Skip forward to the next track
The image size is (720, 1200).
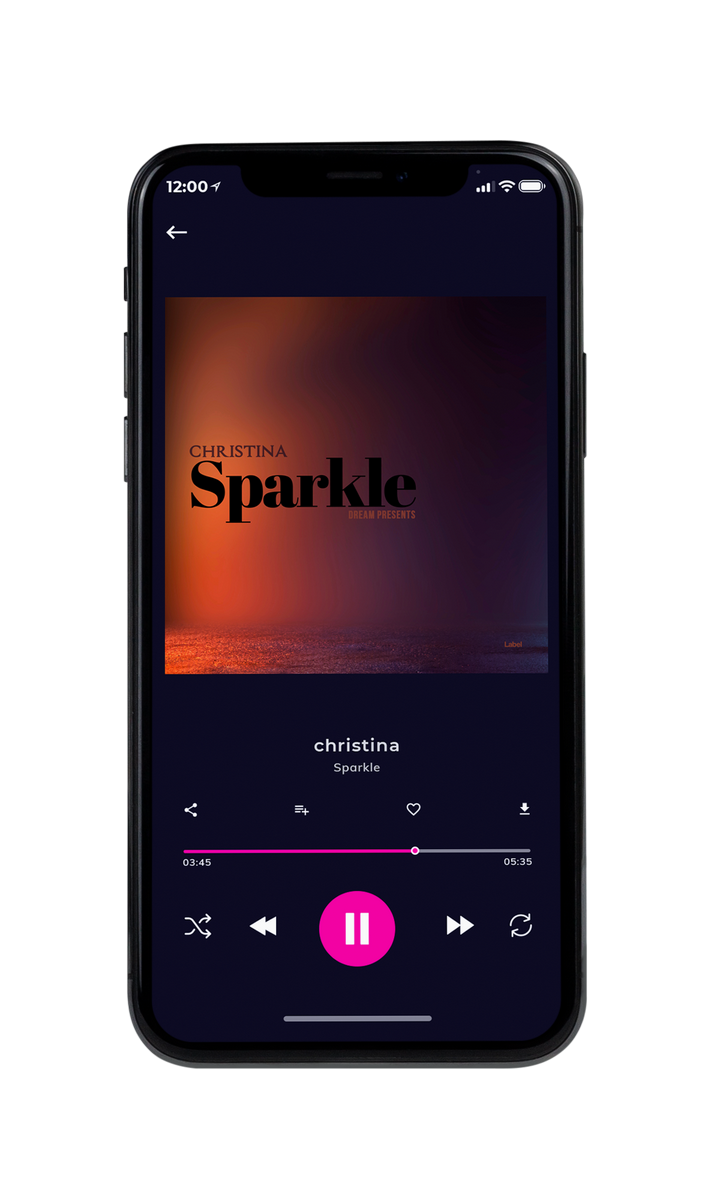point(460,926)
